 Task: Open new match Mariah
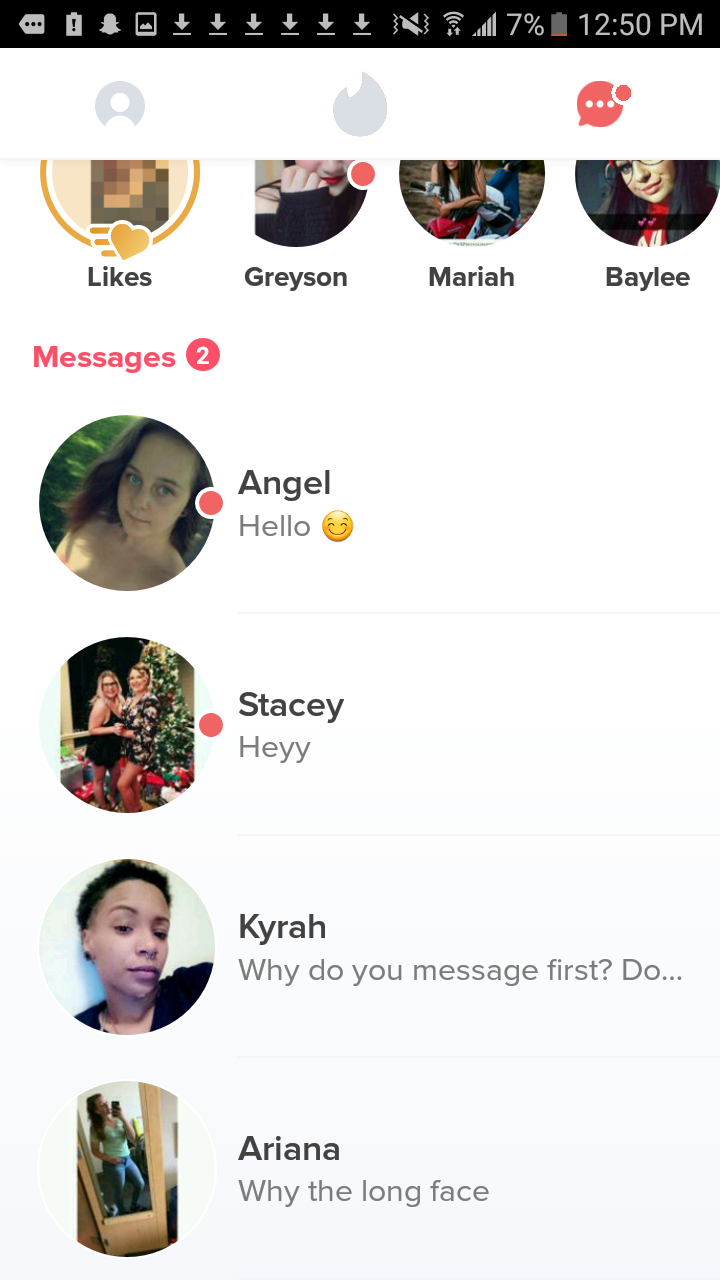pos(471,205)
